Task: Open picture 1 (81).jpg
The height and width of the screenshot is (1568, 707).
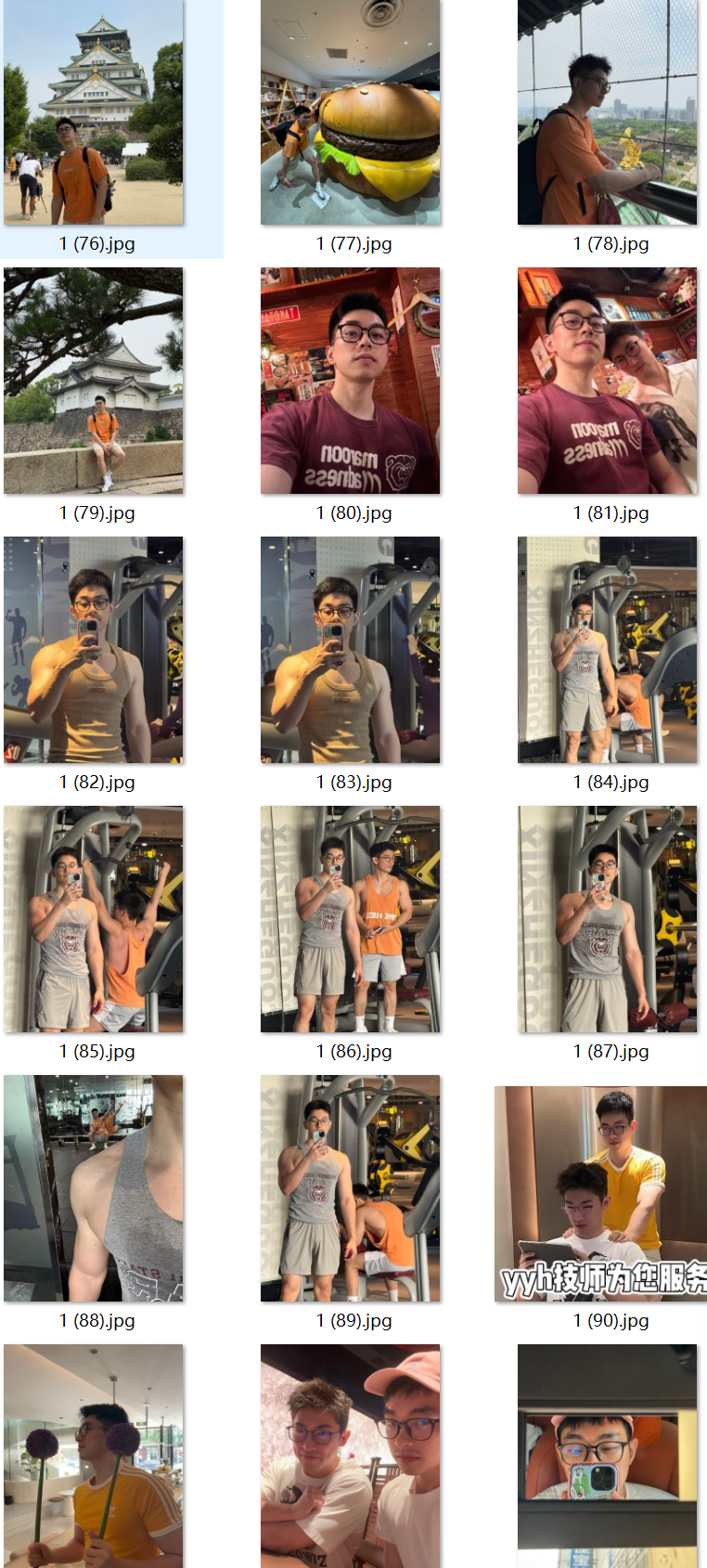Action: [x=607, y=381]
